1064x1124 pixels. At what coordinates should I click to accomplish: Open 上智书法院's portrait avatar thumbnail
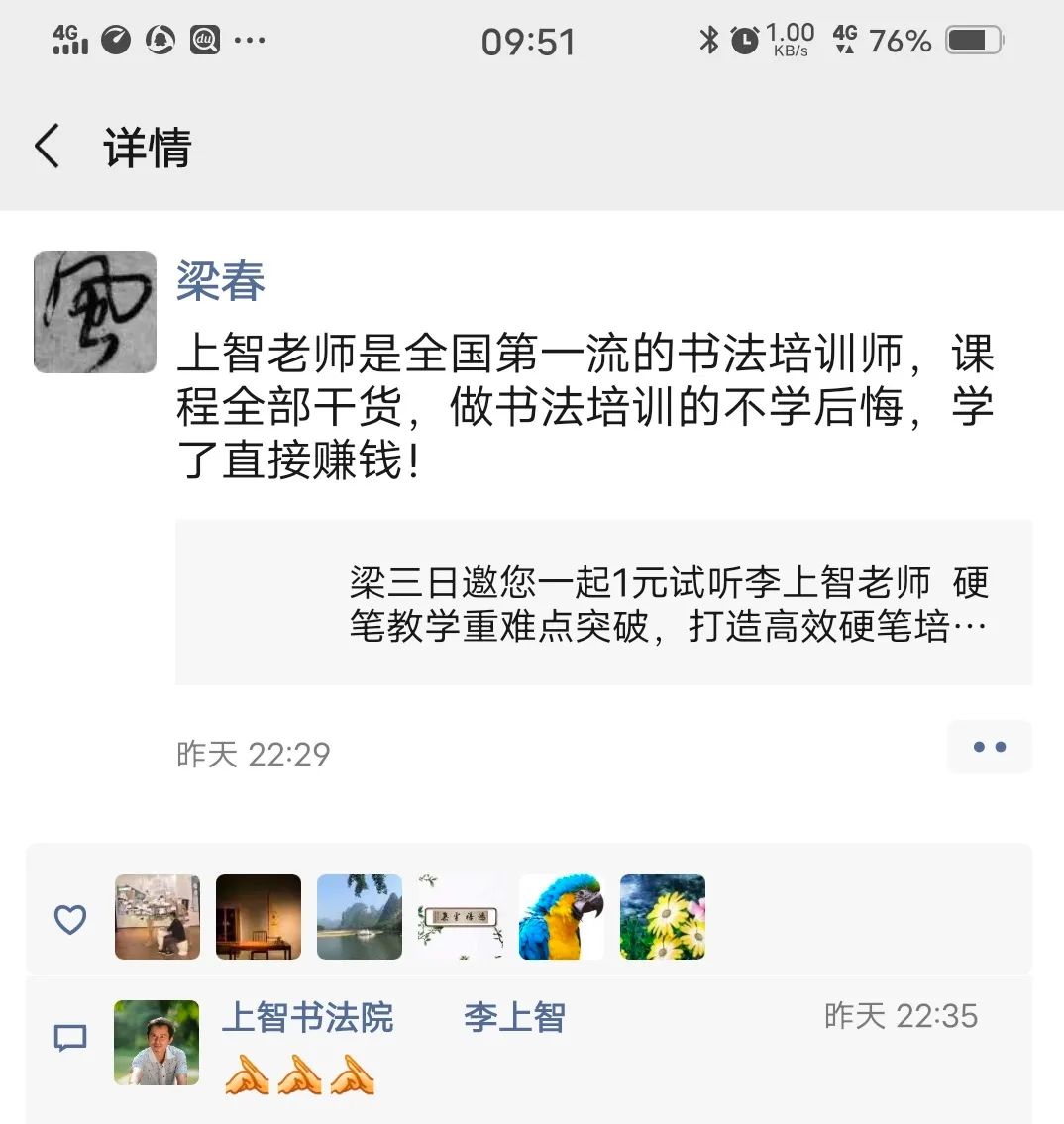[x=156, y=1042]
